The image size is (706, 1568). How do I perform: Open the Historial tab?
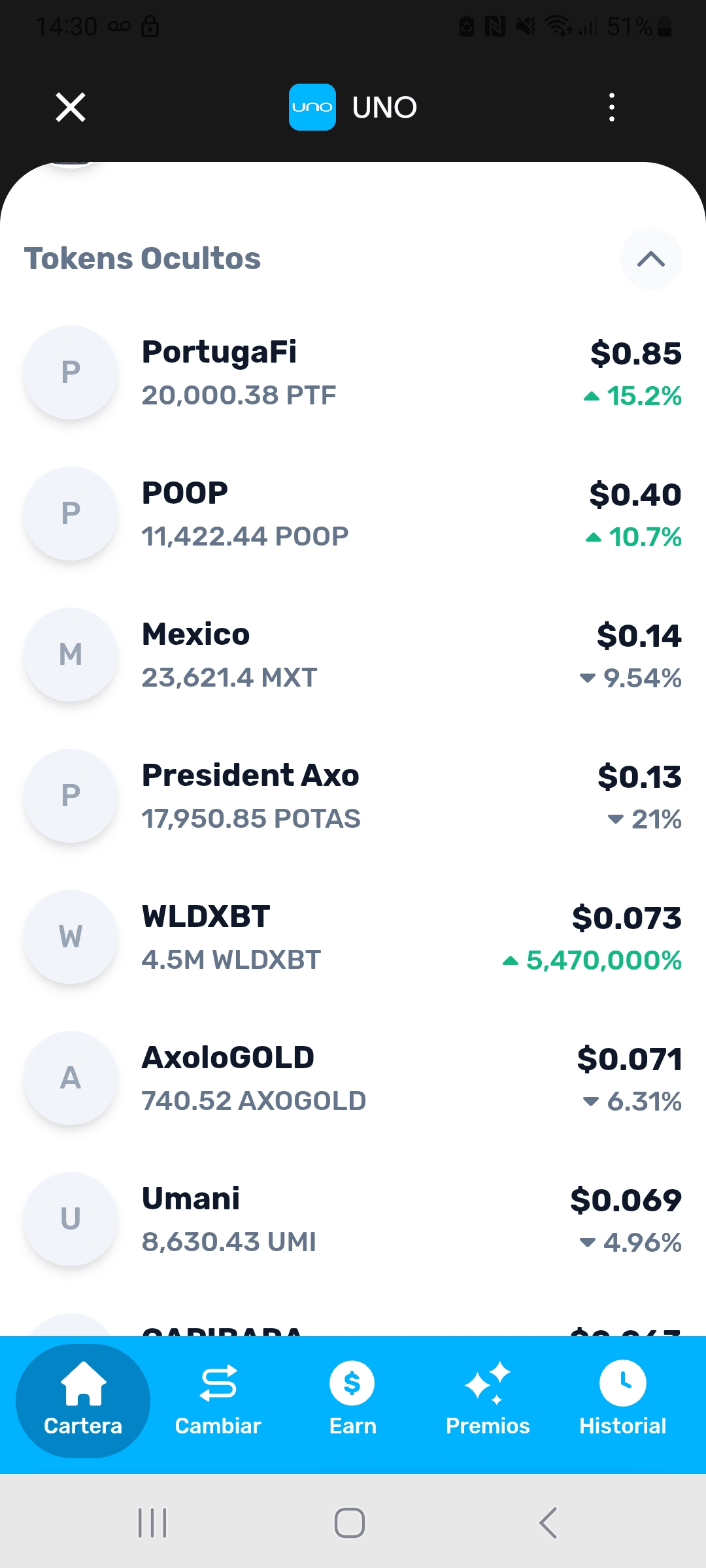[x=622, y=1401]
